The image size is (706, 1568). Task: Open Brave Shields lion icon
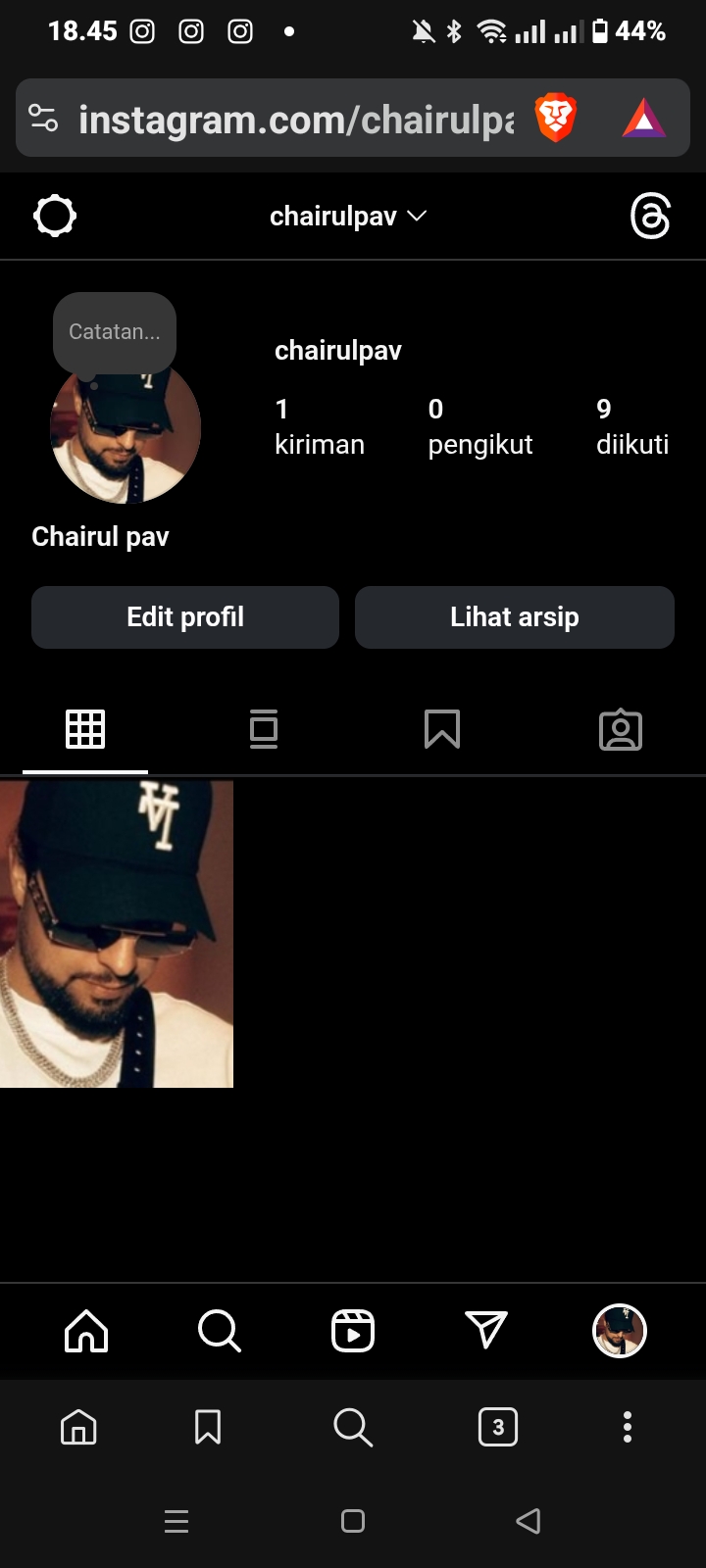[555, 119]
